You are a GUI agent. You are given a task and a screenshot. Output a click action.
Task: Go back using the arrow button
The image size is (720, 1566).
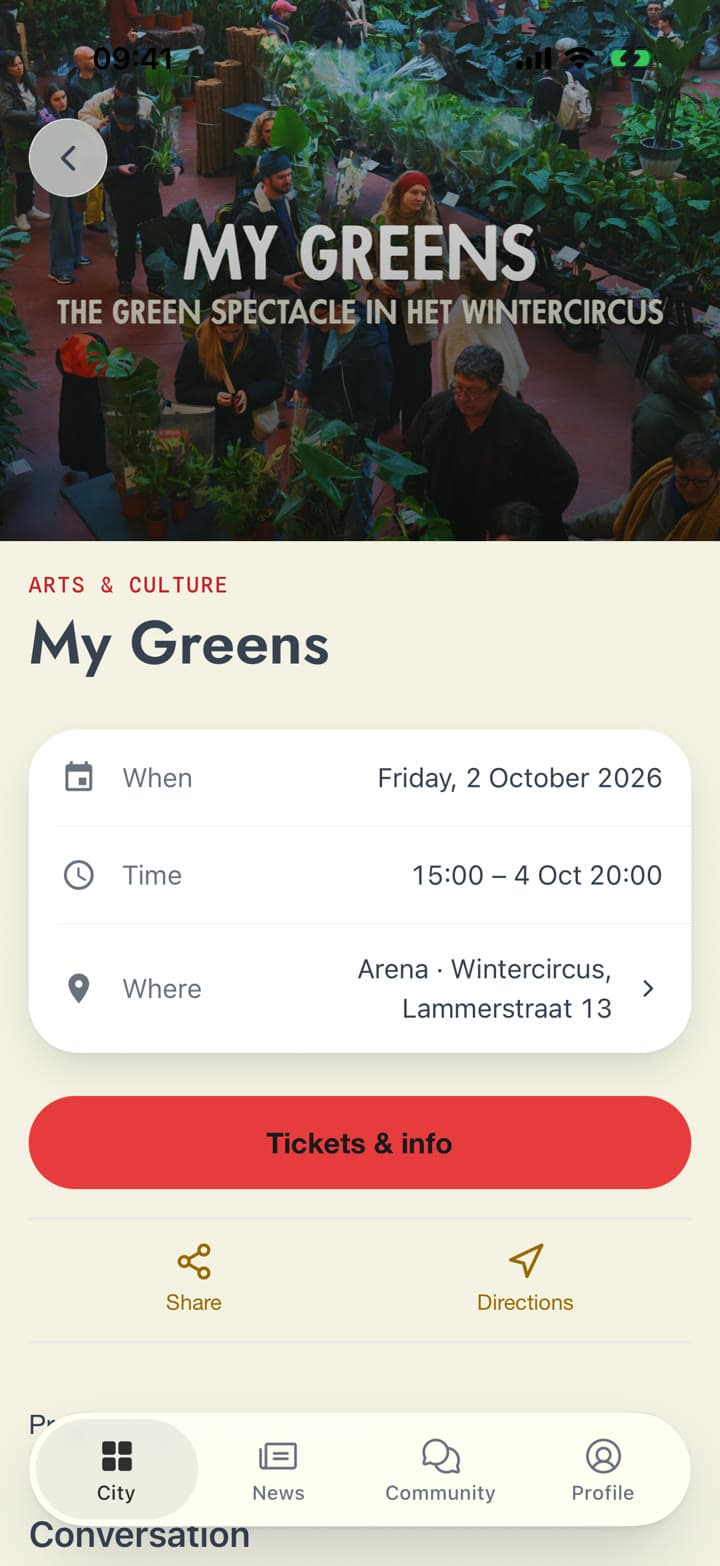(68, 158)
